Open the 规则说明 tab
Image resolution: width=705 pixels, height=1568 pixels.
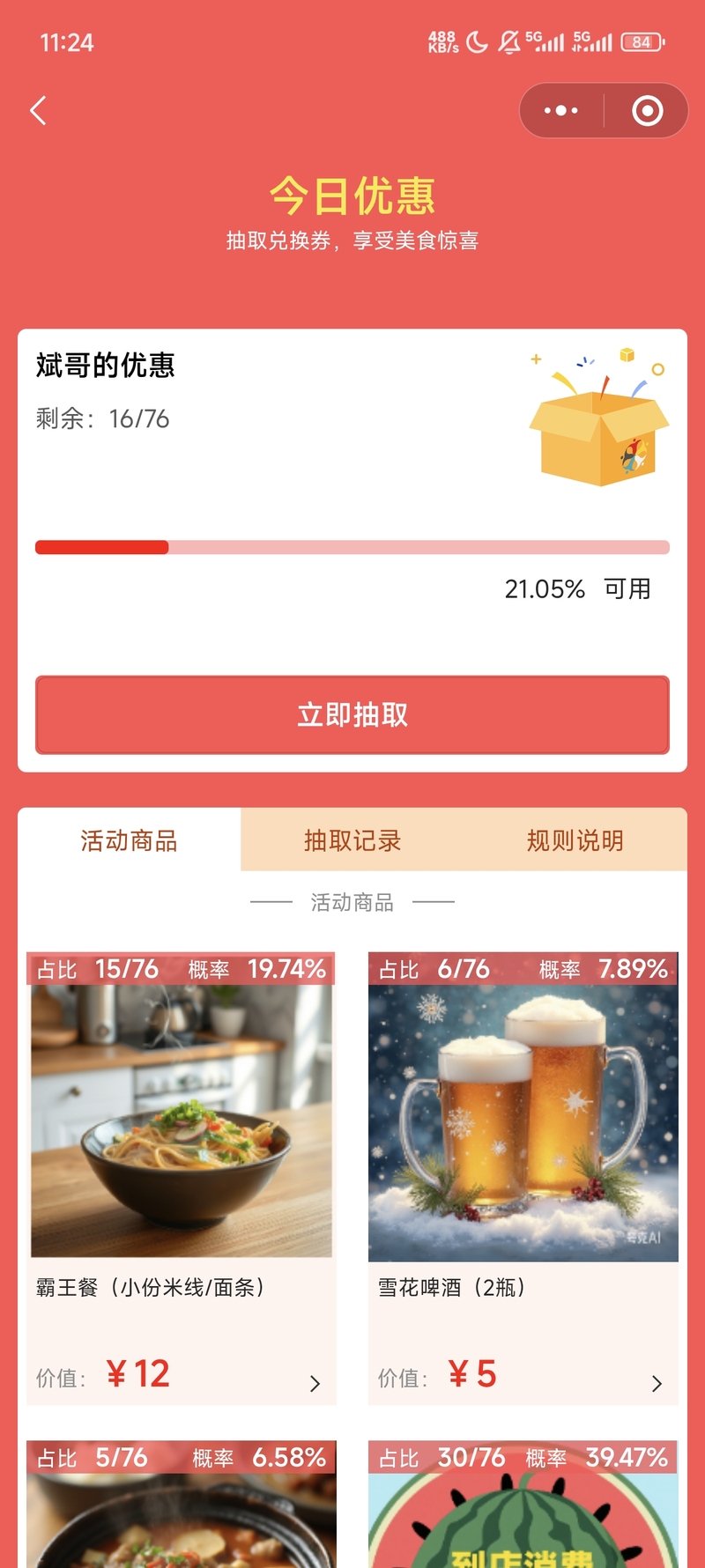point(575,840)
